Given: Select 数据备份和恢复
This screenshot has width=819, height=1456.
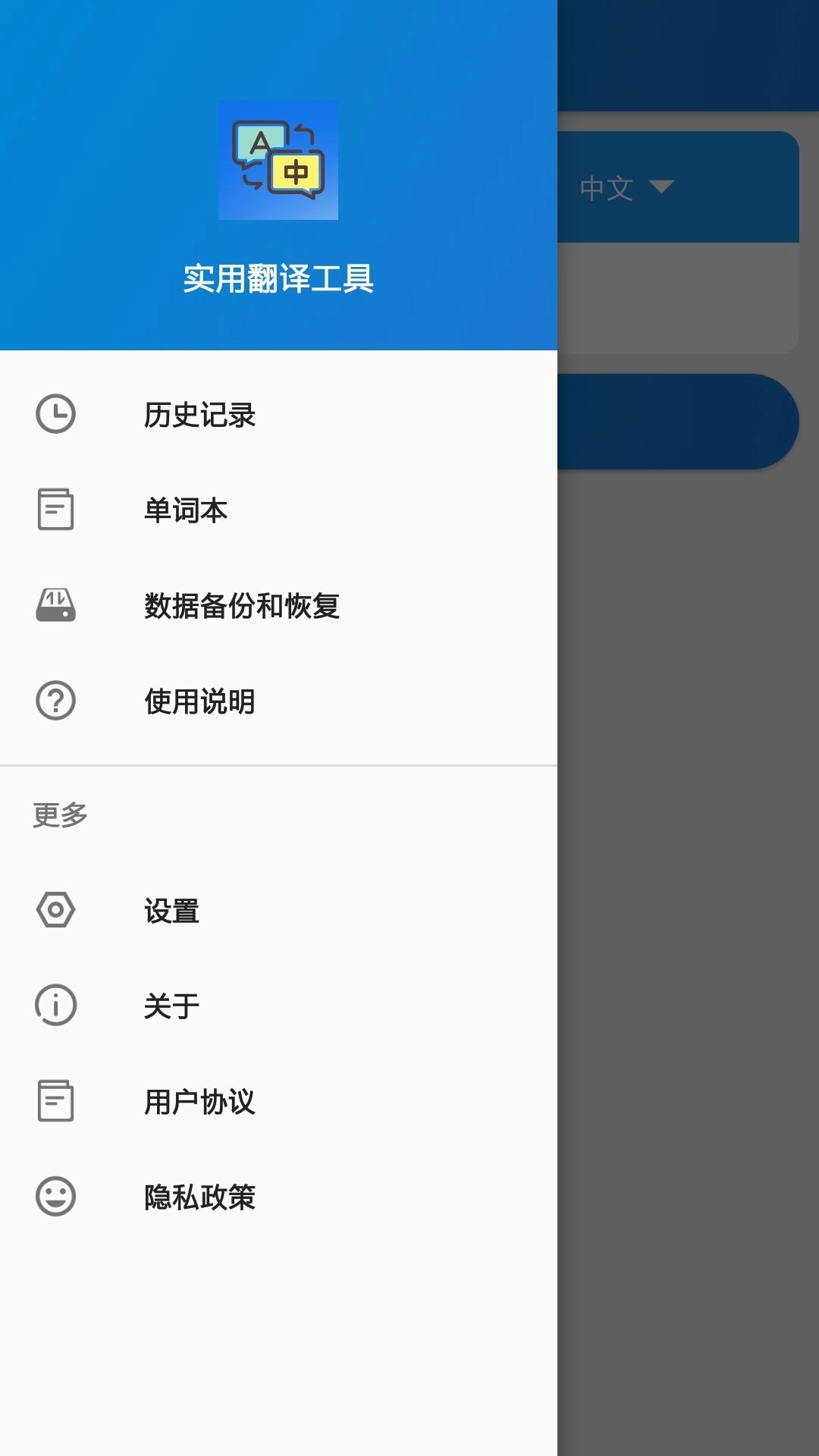Looking at the screenshot, I should pos(278,605).
